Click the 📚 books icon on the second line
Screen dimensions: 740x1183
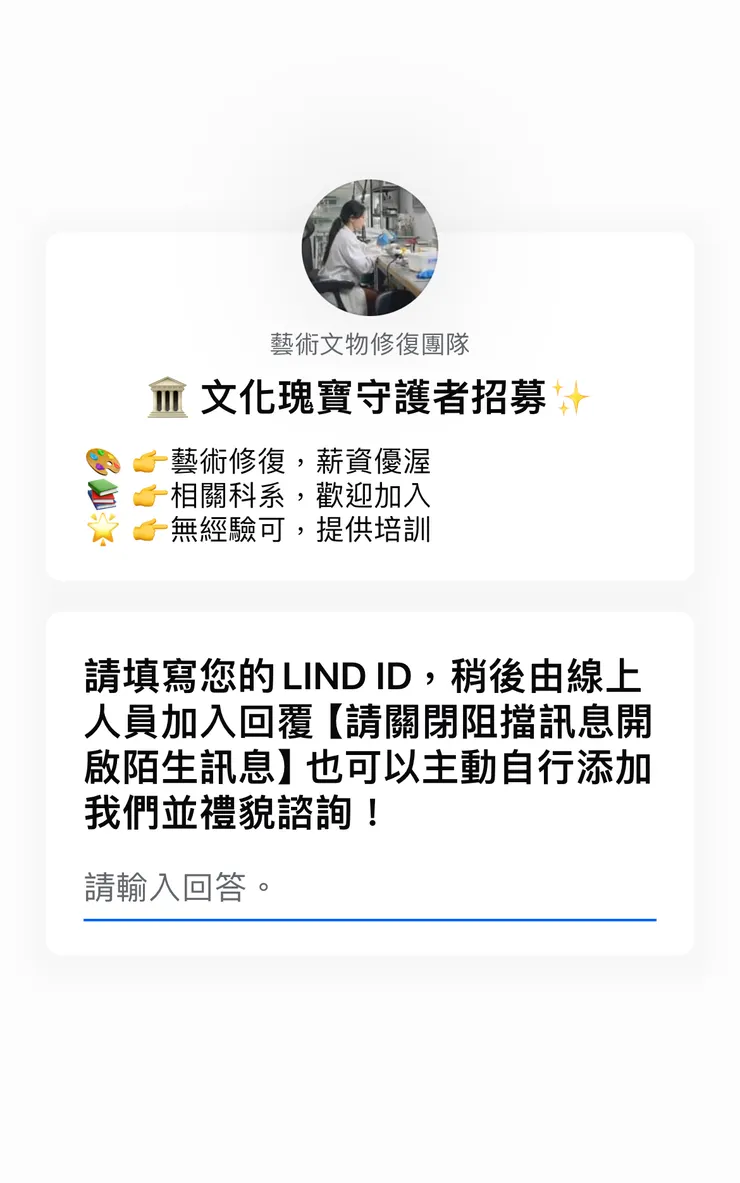pyautogui.click(x=100, y=494)
